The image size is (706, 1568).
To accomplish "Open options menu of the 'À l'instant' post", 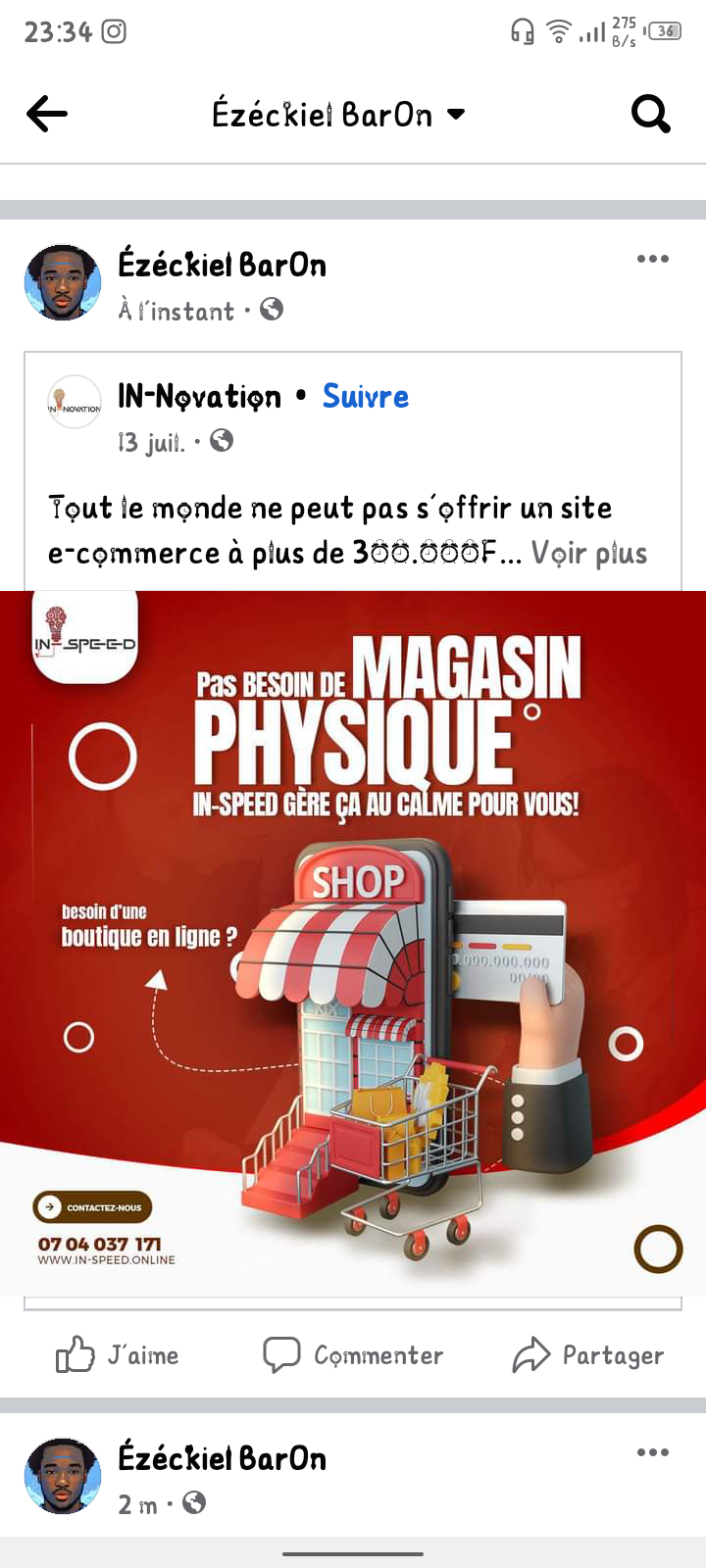I will click(652, 260).
